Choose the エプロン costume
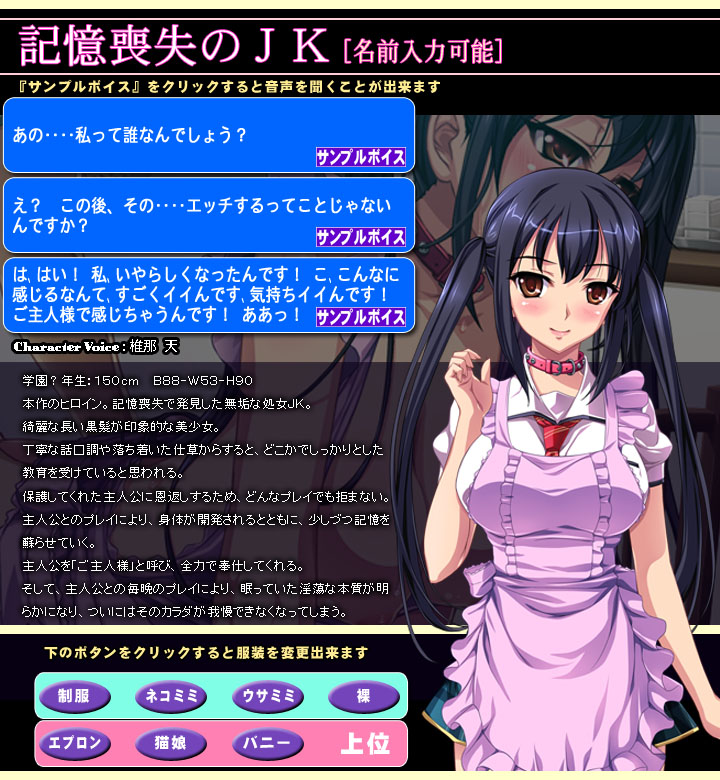 click(x=76, y=744)
